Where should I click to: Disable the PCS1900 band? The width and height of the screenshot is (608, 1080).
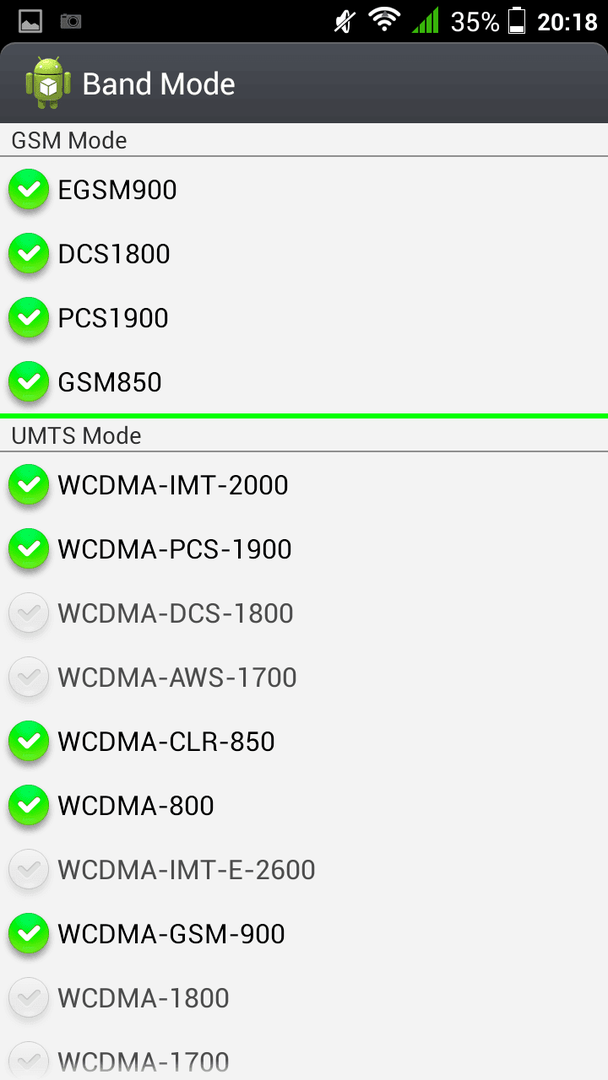point(29,318)
